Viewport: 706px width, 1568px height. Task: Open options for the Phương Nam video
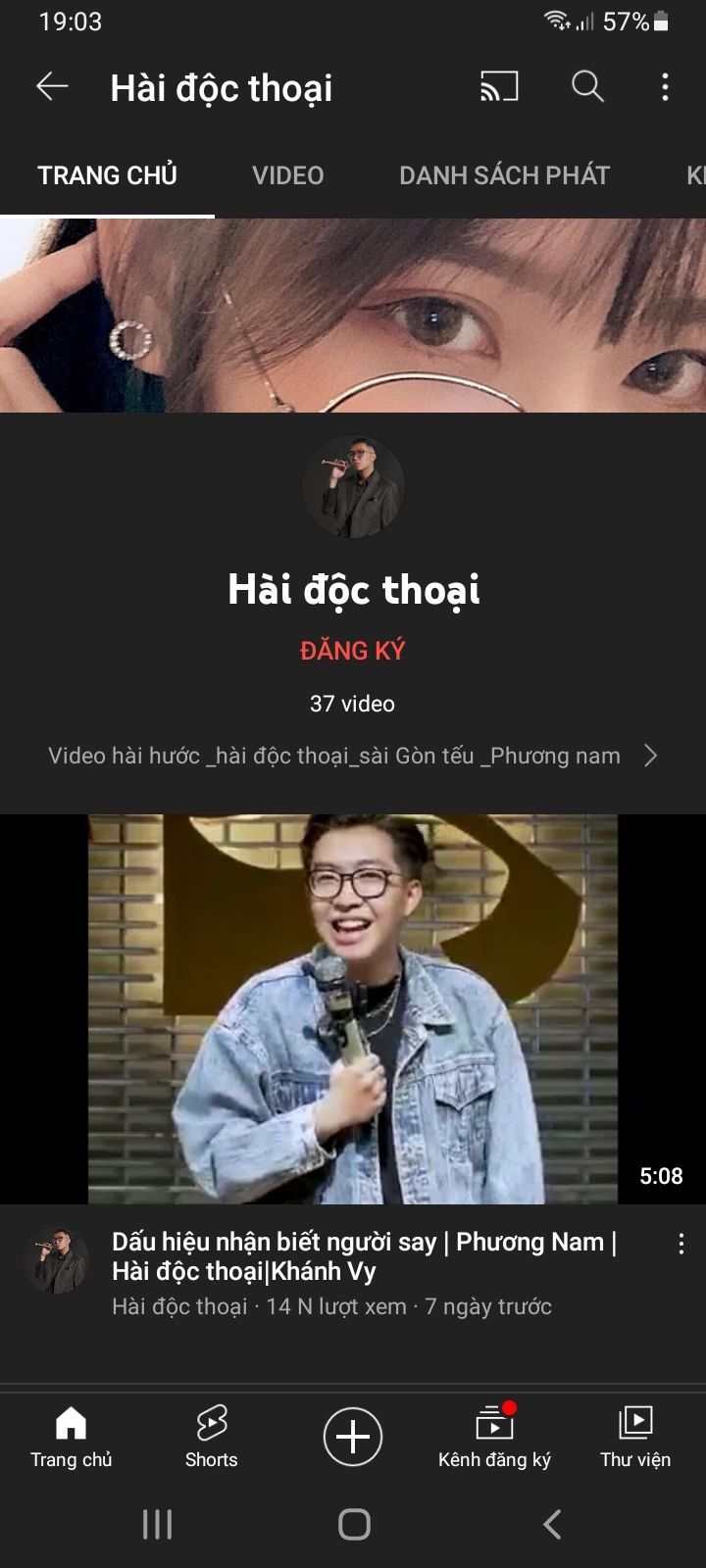681,1245
